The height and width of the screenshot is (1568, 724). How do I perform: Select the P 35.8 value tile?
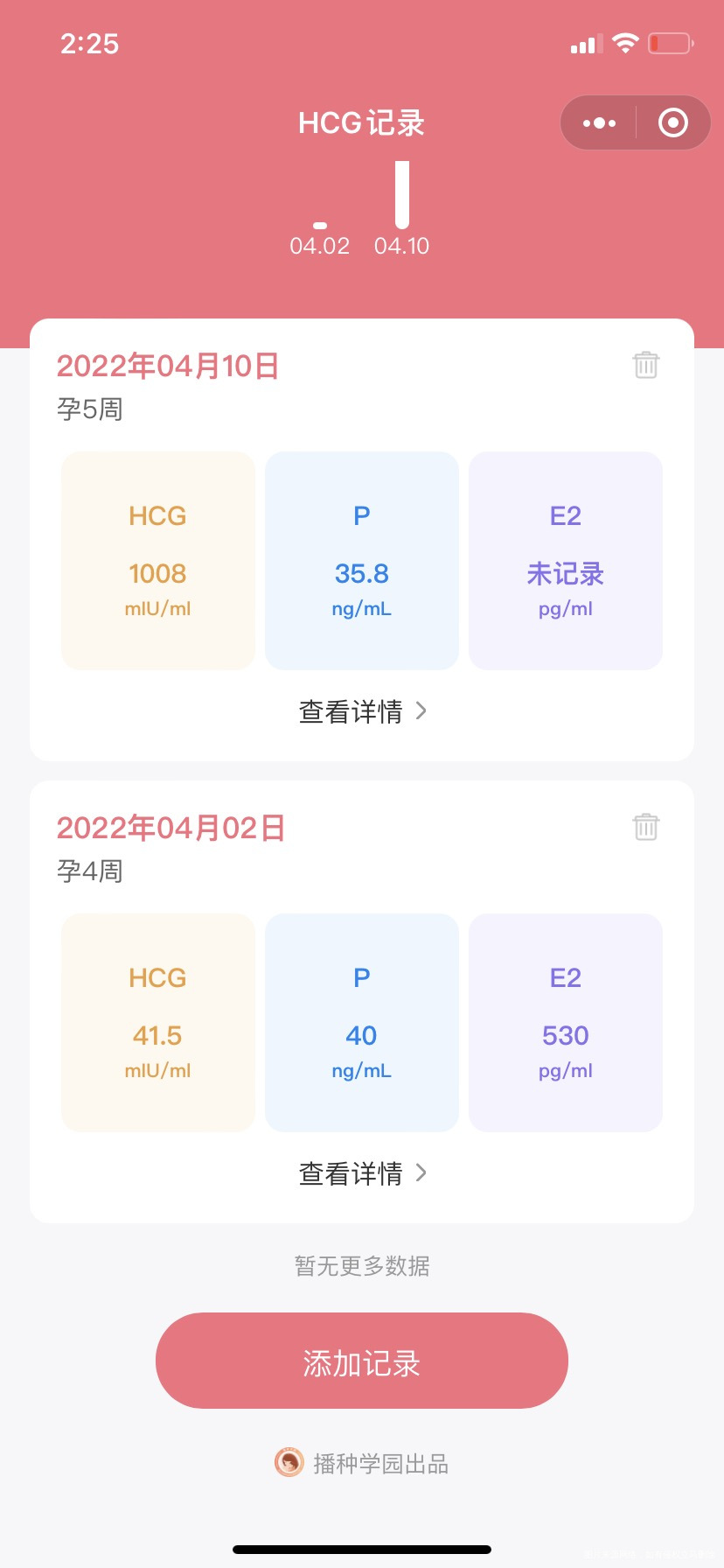[361, 560]
